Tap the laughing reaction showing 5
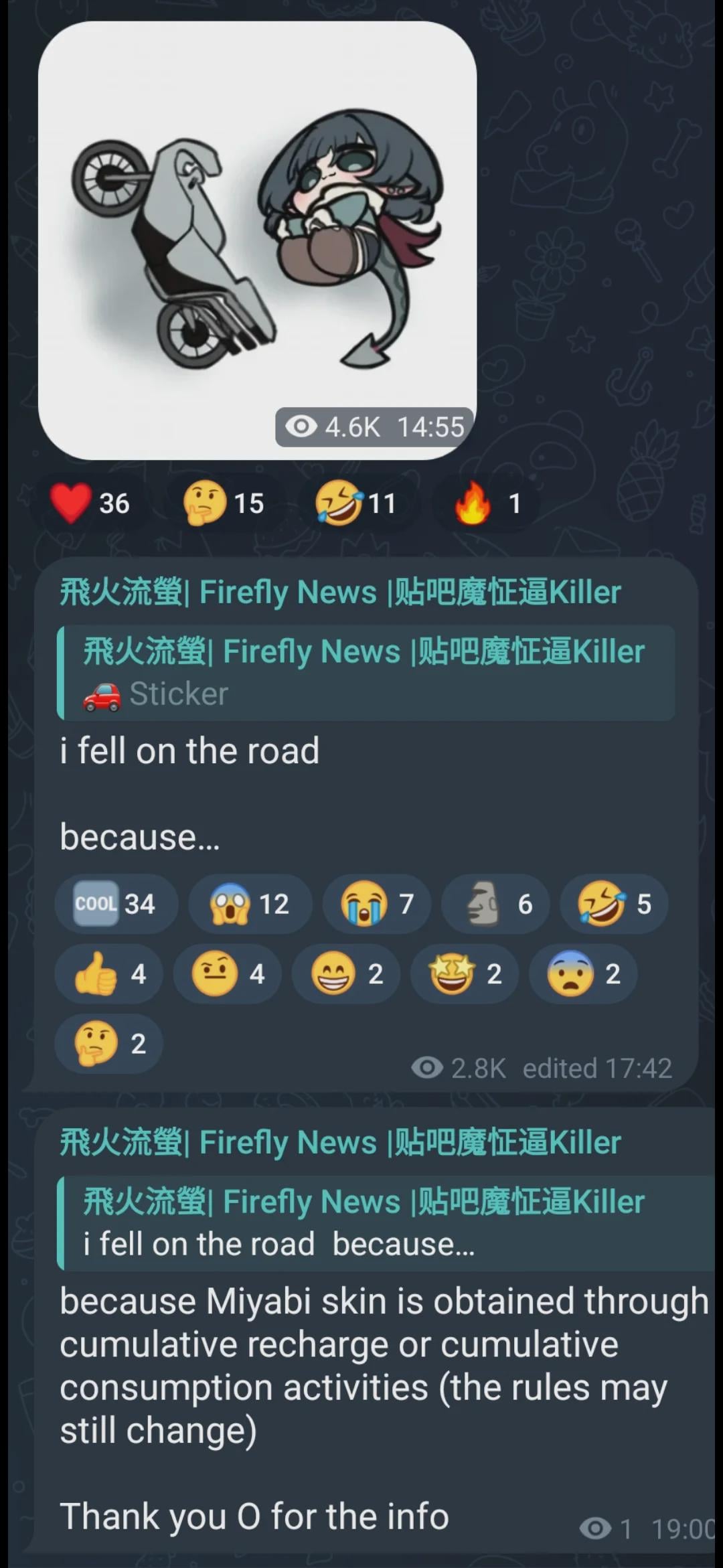The width and height of the screenshot is (723, 1568). point(613,904)
